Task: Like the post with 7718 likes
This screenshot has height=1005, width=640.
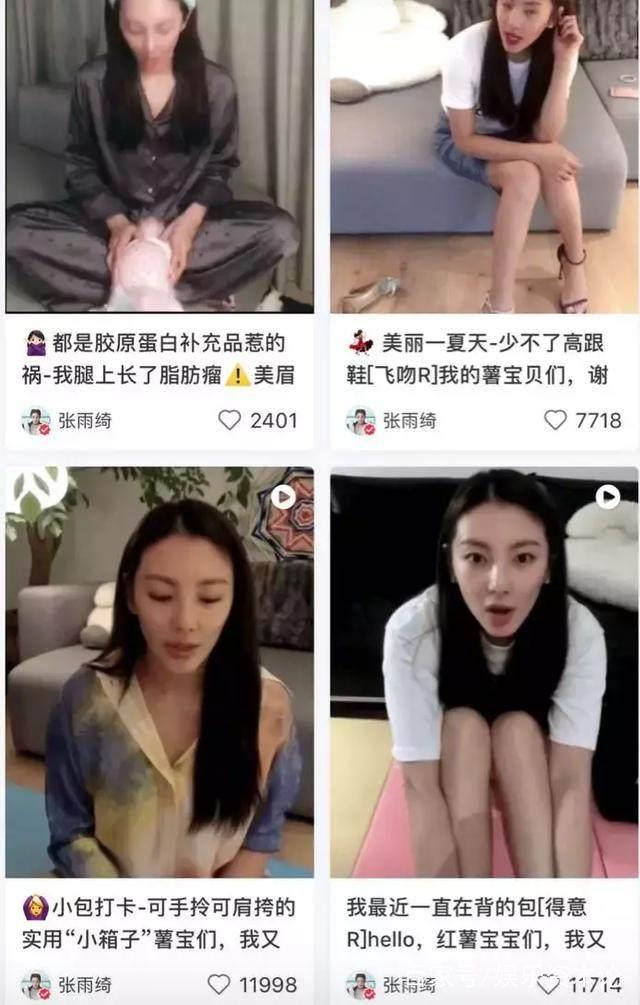Action: [x=555, y=420]
